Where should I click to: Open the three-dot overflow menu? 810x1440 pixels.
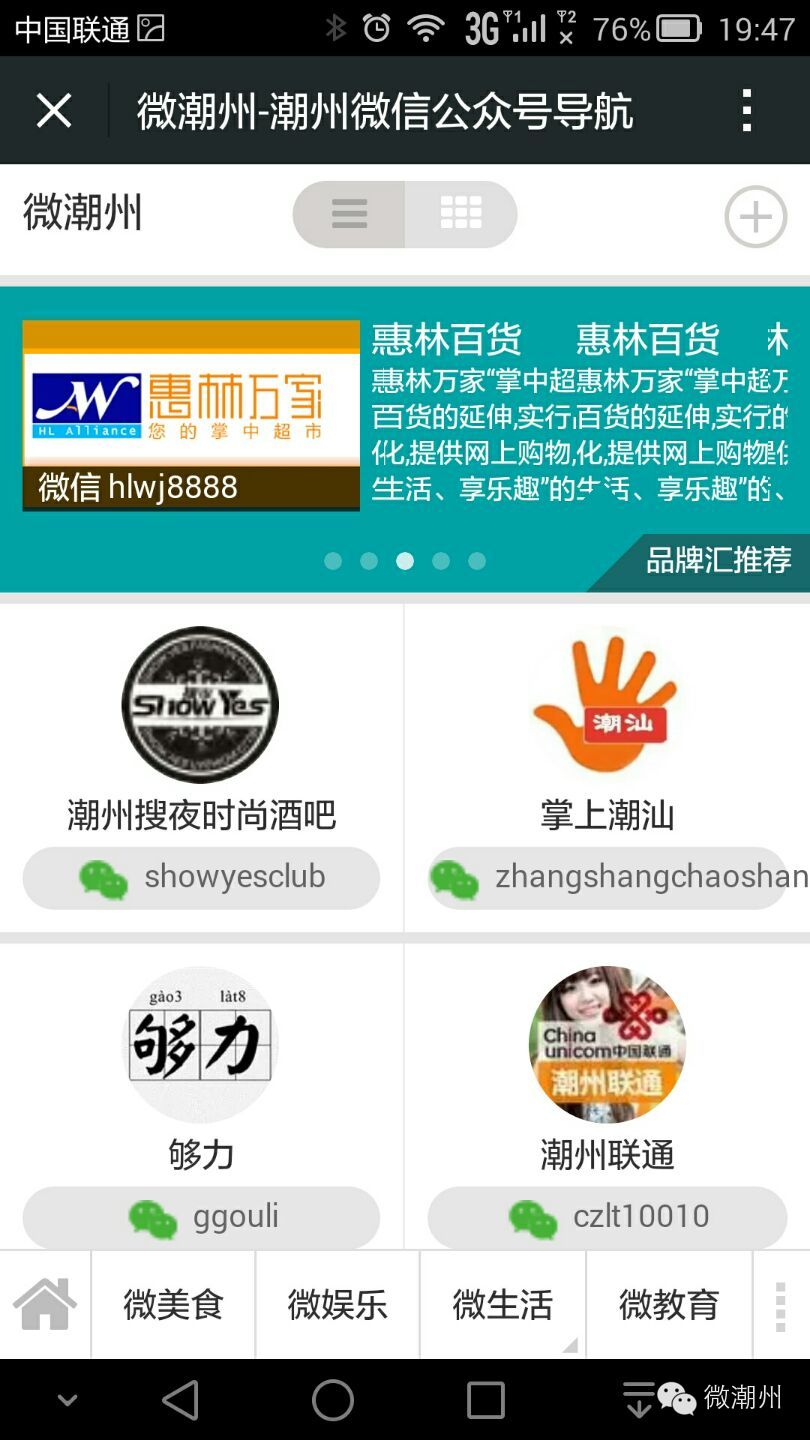pyautogui.click(x=746, y=110)
